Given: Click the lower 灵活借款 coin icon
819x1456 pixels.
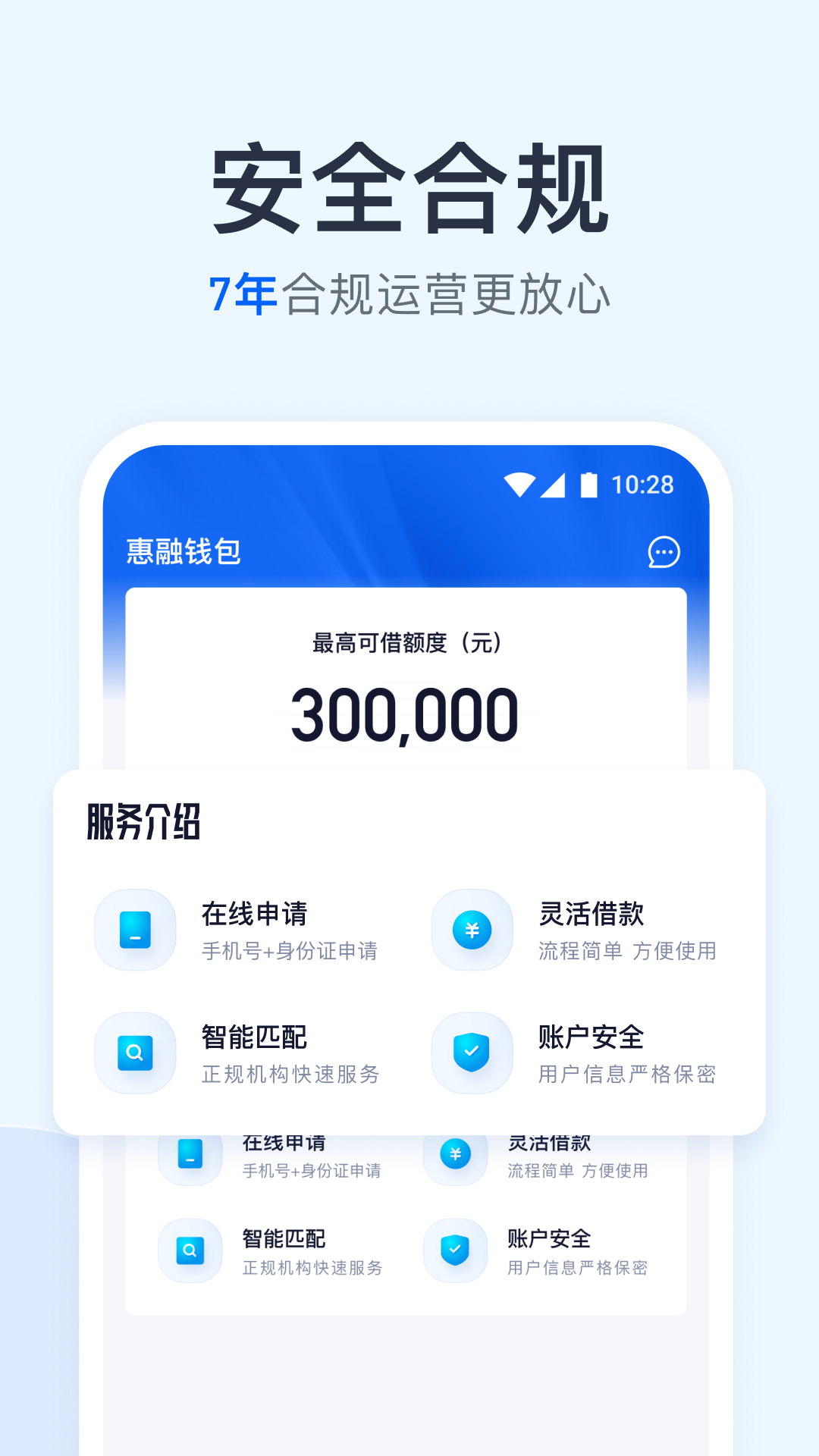Looking at the screenshot, I should 454,1155.
